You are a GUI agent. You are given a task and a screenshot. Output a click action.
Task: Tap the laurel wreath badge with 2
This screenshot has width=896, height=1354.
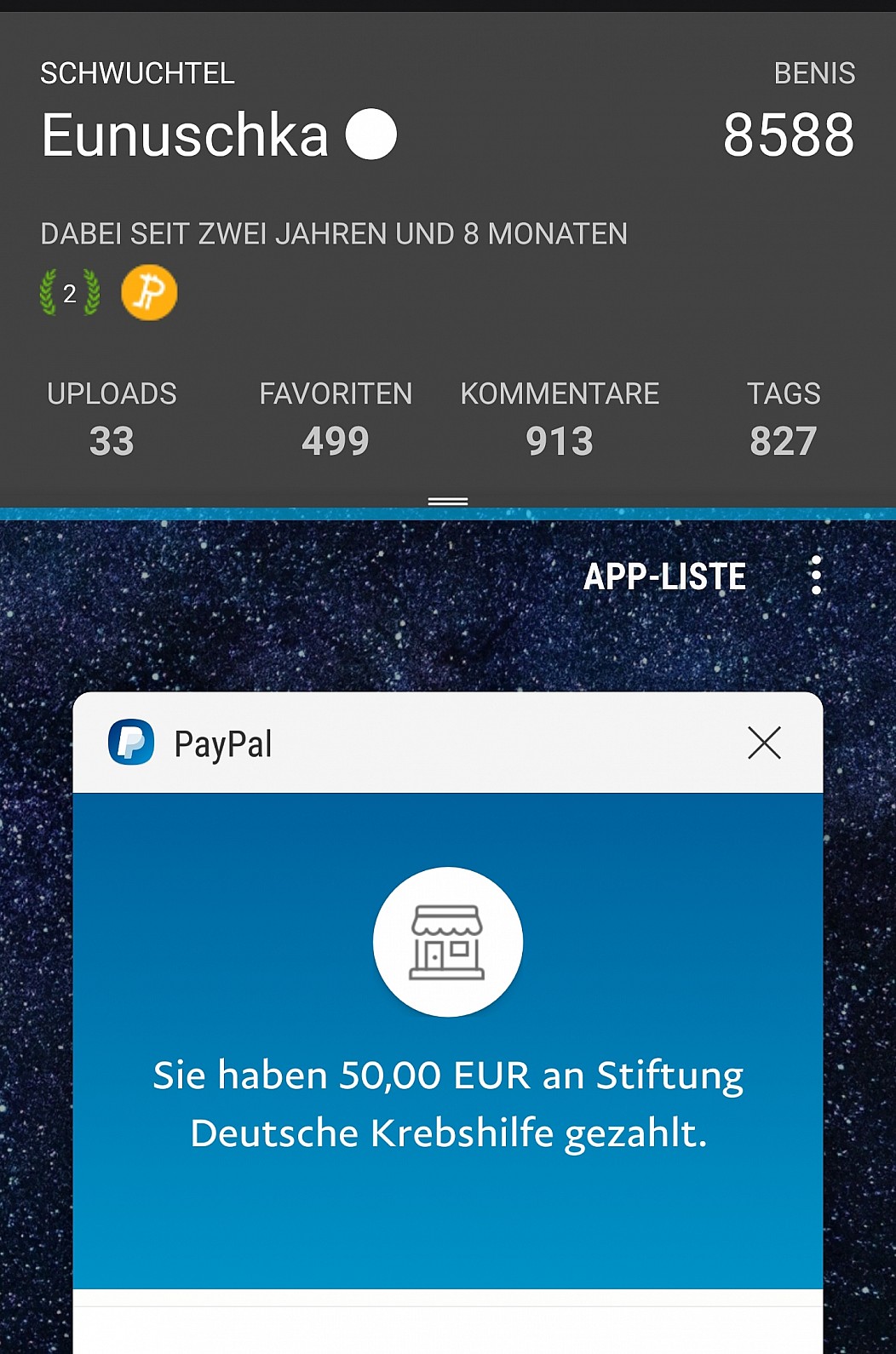(70, 293)
